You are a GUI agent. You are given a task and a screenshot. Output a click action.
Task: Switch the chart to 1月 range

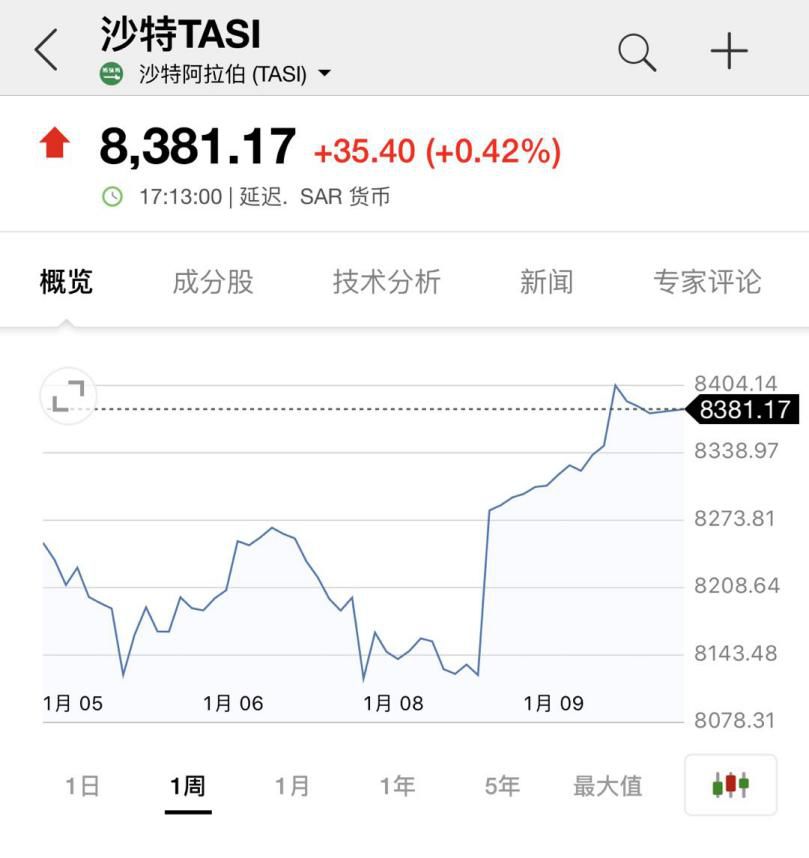coord(292,786)
